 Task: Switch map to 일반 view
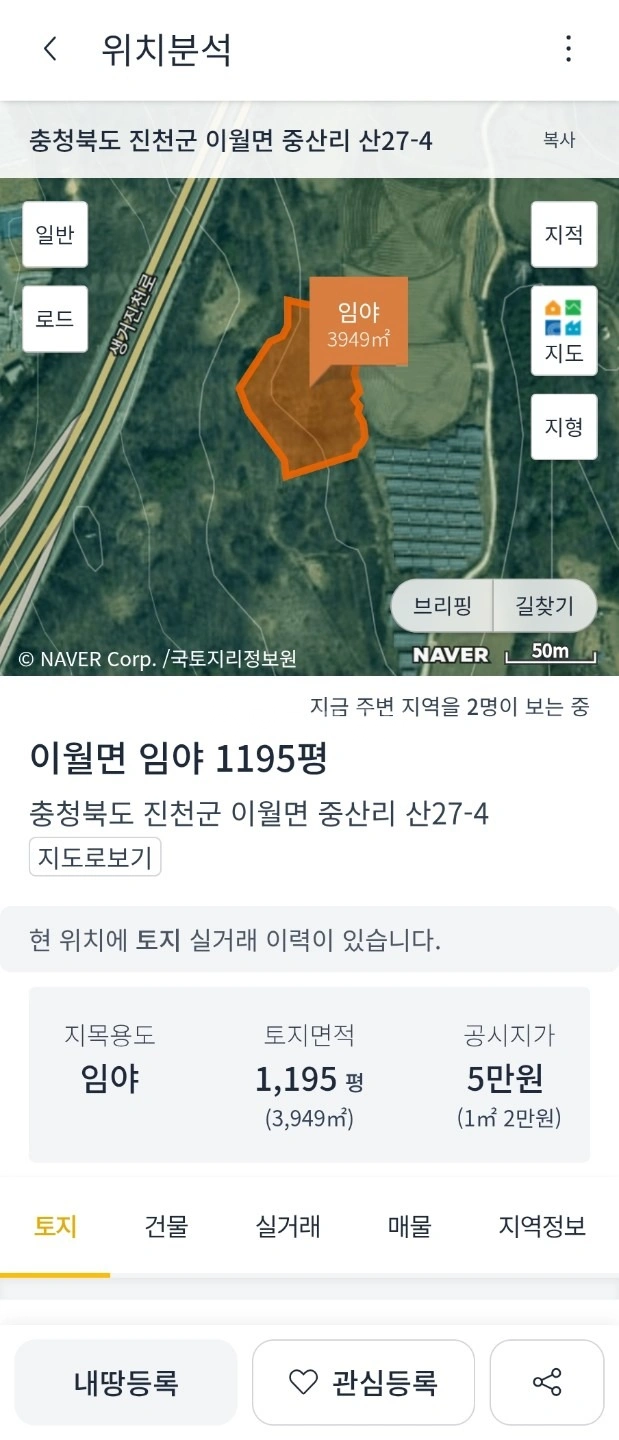pos(55,235)
